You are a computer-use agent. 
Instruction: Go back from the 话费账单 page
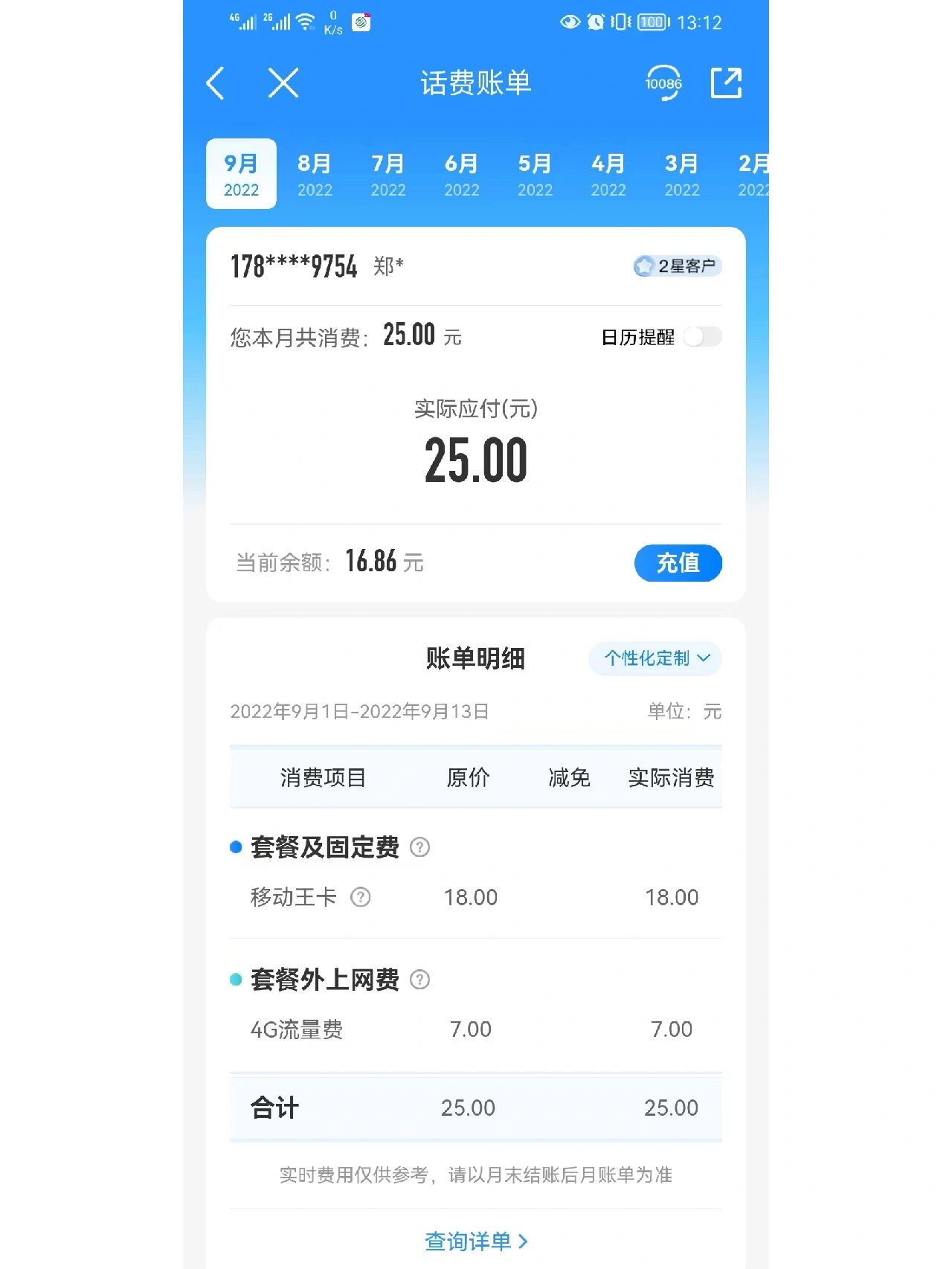click(x=216, y=83)
